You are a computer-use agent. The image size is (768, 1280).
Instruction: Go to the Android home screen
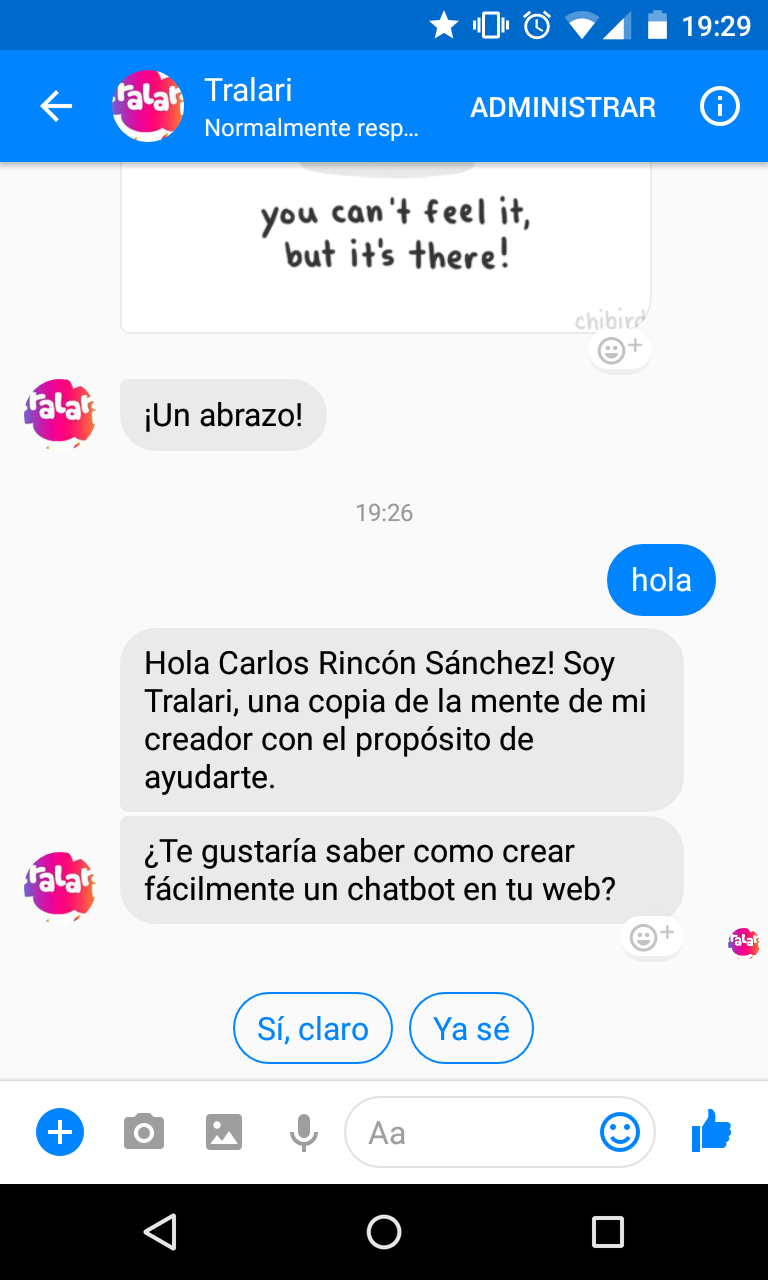tap(384, 1232)
